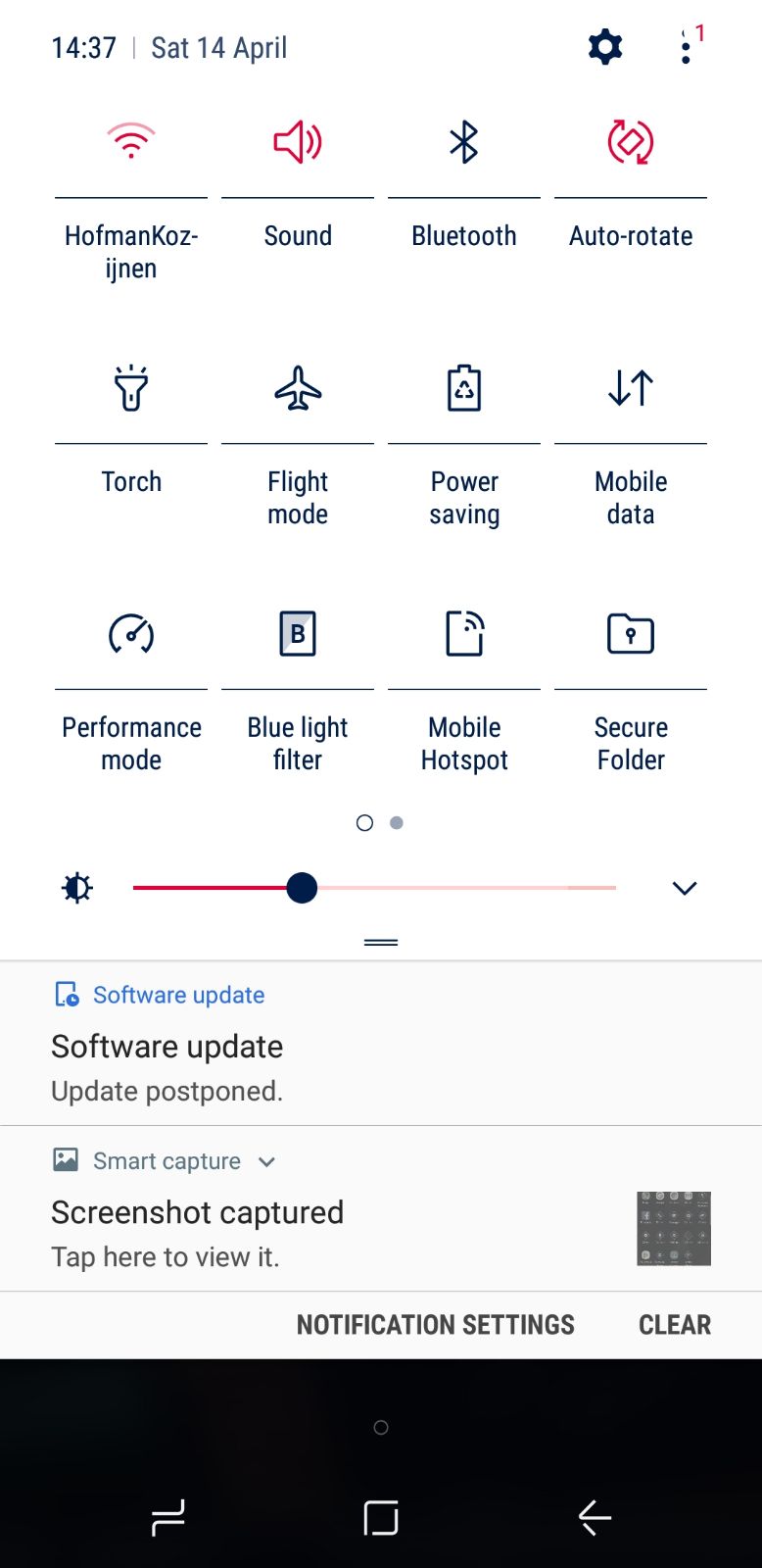
Task: Open NOTIFICATION SETTINGS
Action: pos(435,1325)
